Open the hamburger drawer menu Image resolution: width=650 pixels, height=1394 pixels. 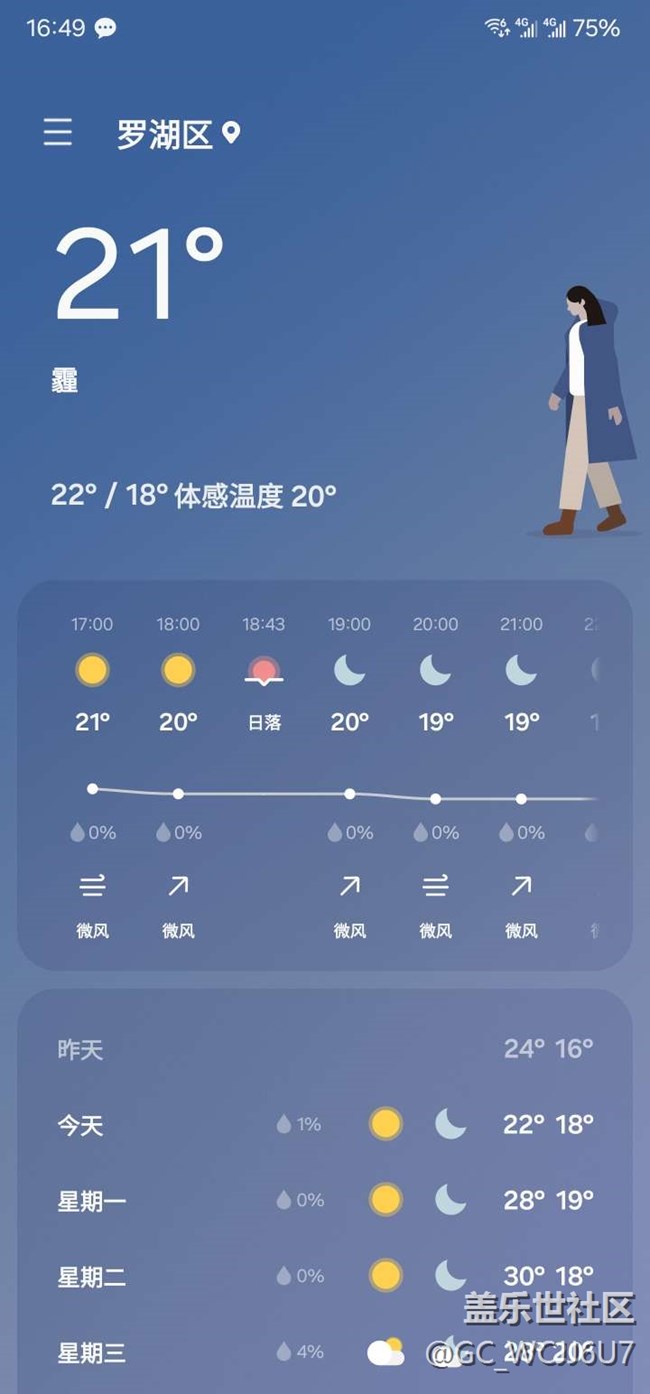pos(58,133)
